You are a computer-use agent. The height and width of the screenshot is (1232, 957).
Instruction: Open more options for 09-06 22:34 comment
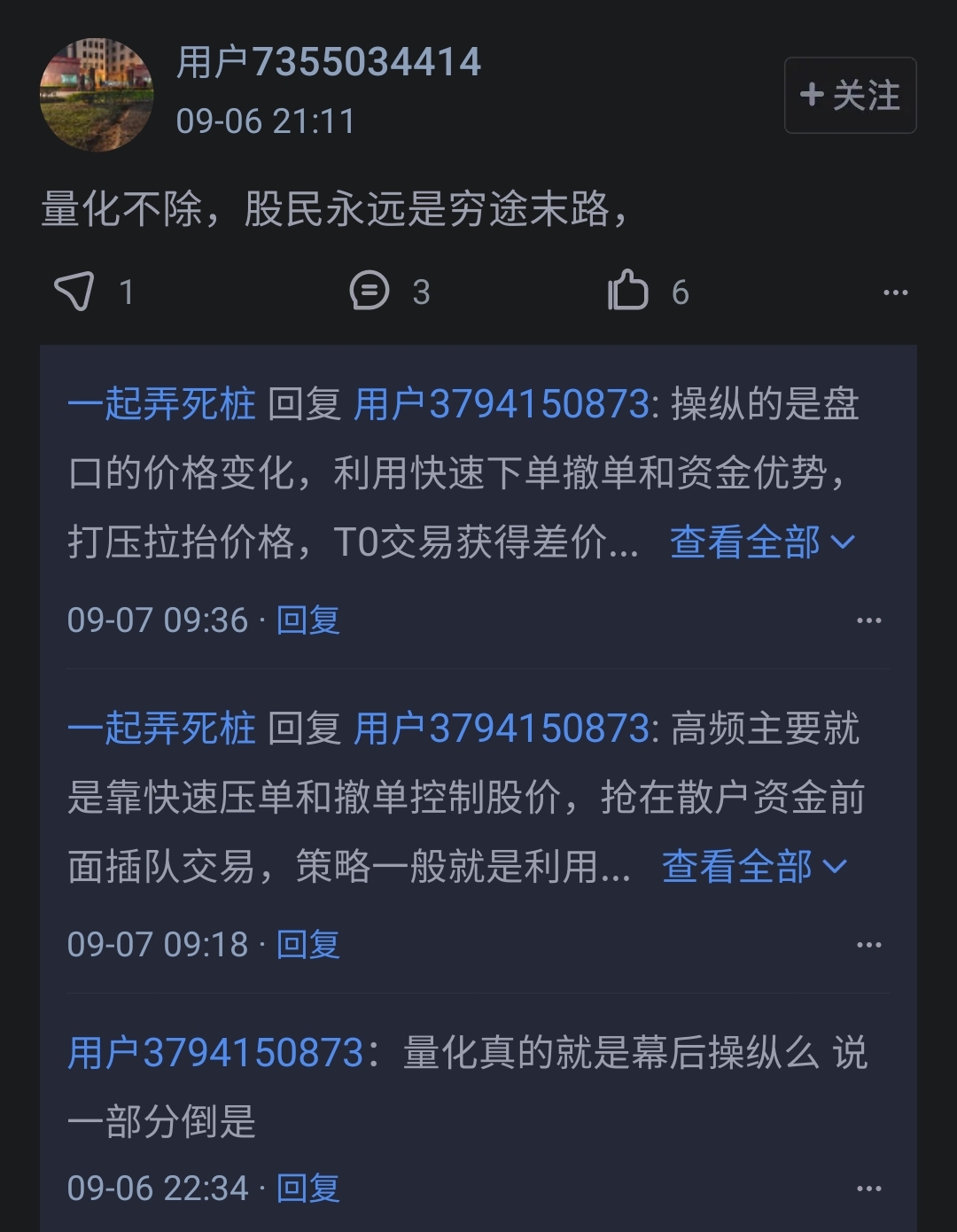(x=868, y=1189)
